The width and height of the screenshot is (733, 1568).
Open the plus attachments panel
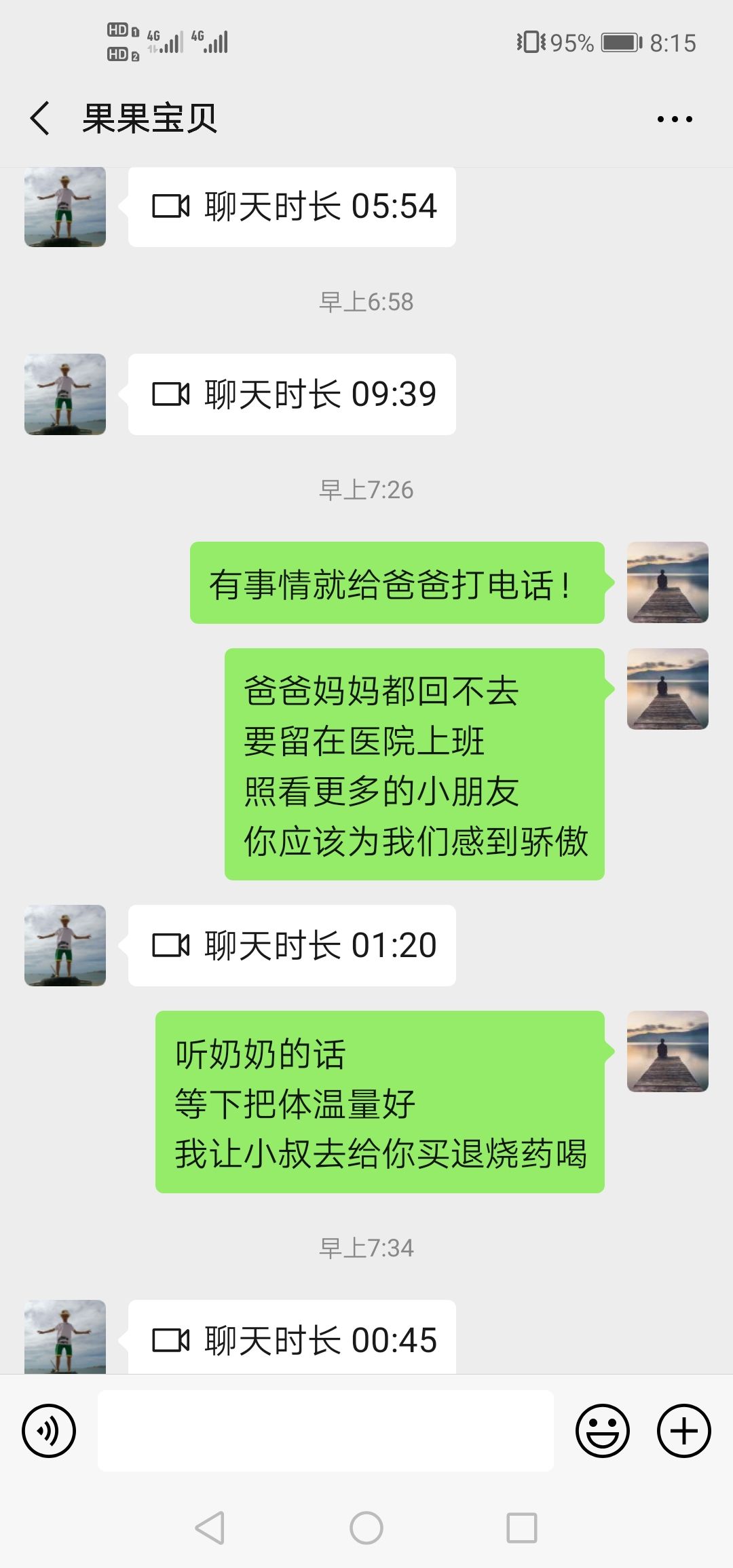click(683, 1431)
